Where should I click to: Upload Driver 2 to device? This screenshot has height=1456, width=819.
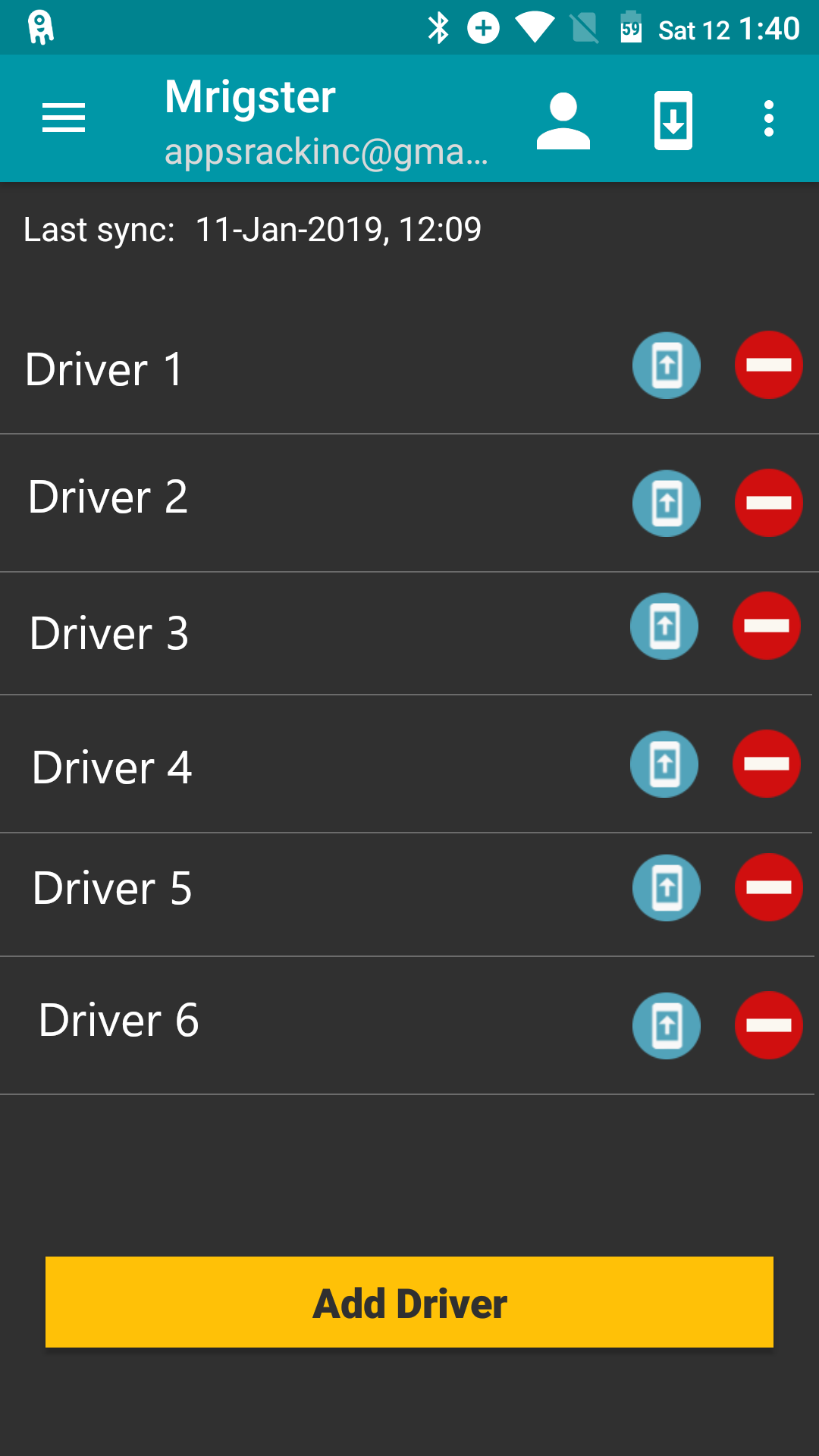coord(667,503)
